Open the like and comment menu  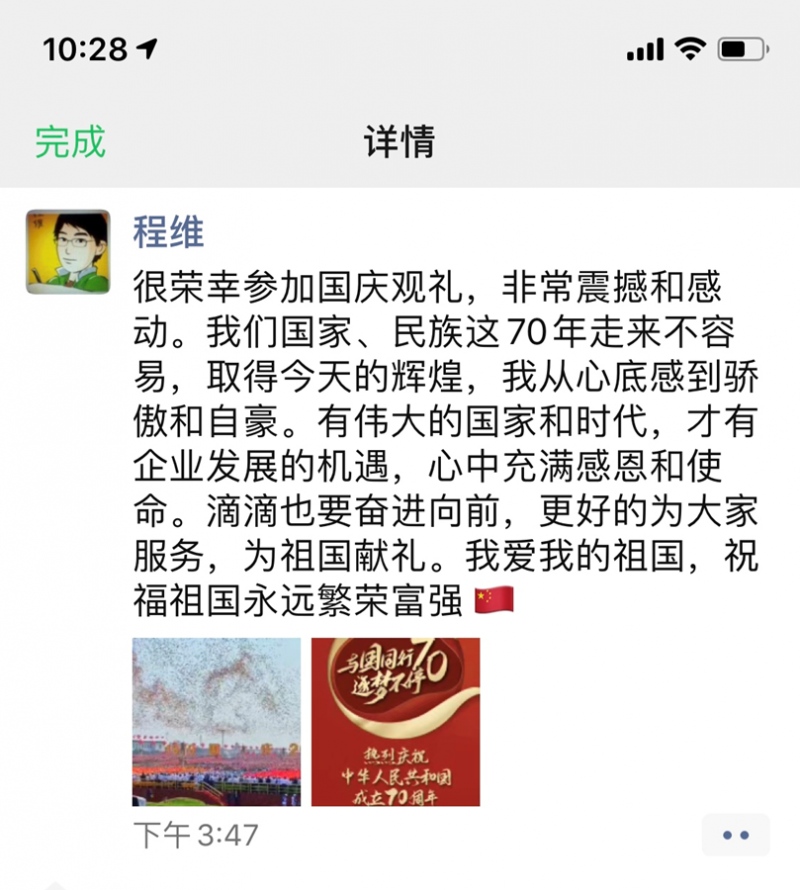(735, 835)
